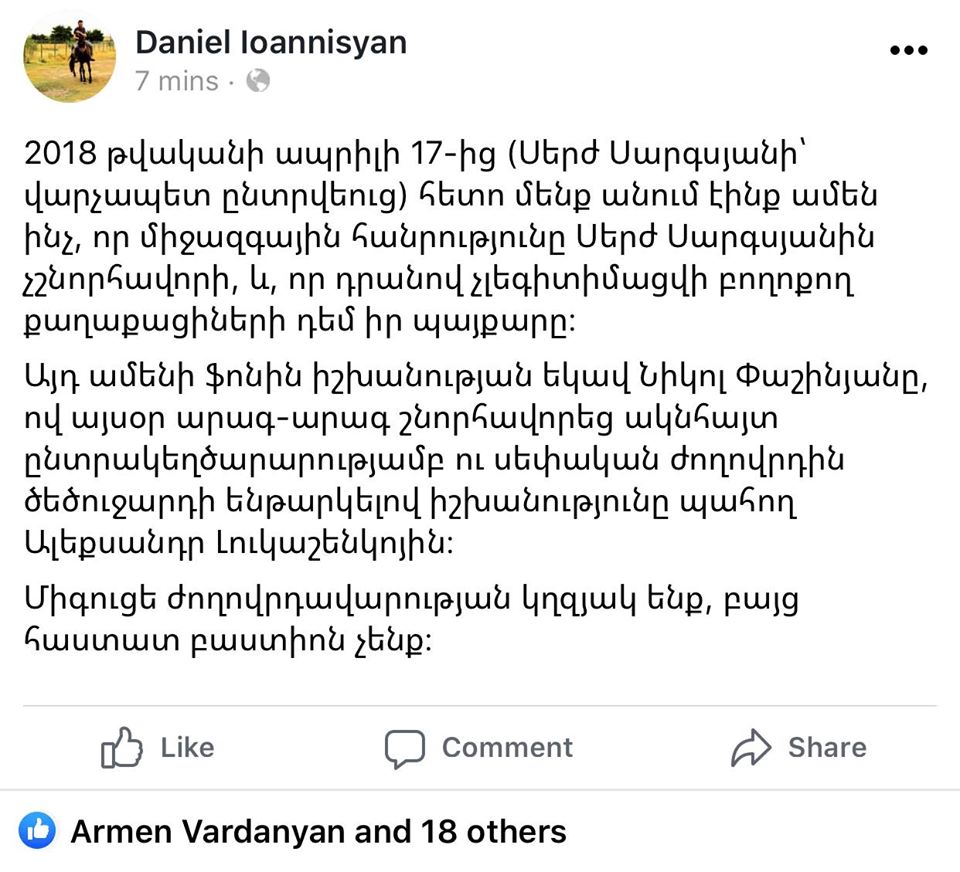Comment on this post
Screen dimensions: 960x872
pyautogui.click(x=479, y=748)
